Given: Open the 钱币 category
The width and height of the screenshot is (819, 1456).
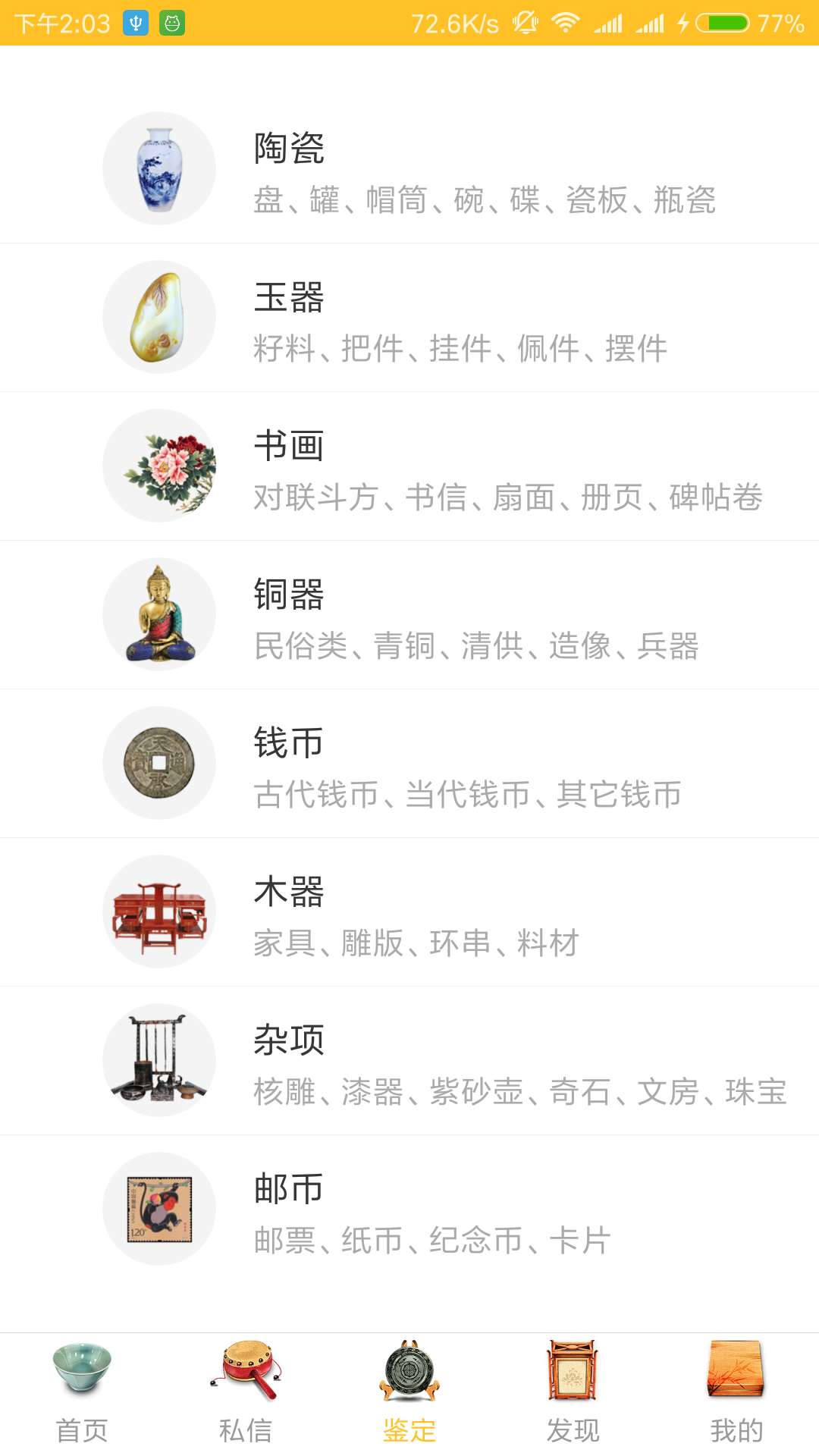Looking at the screenshot, I should click(409, 763).
